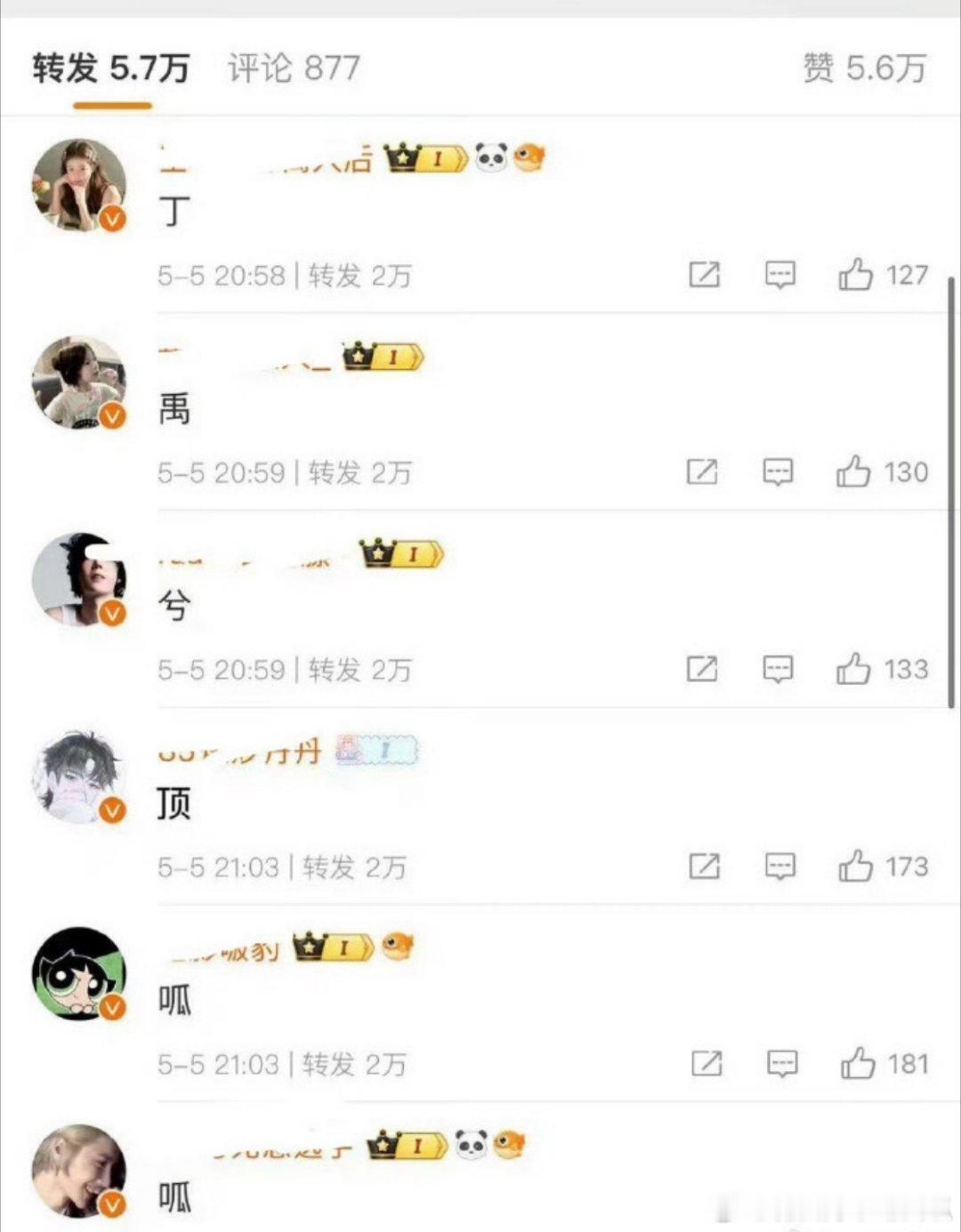Switch to the 评论 877 tab
Viewport: 961px width, 1232px height.
coord(294,68)
